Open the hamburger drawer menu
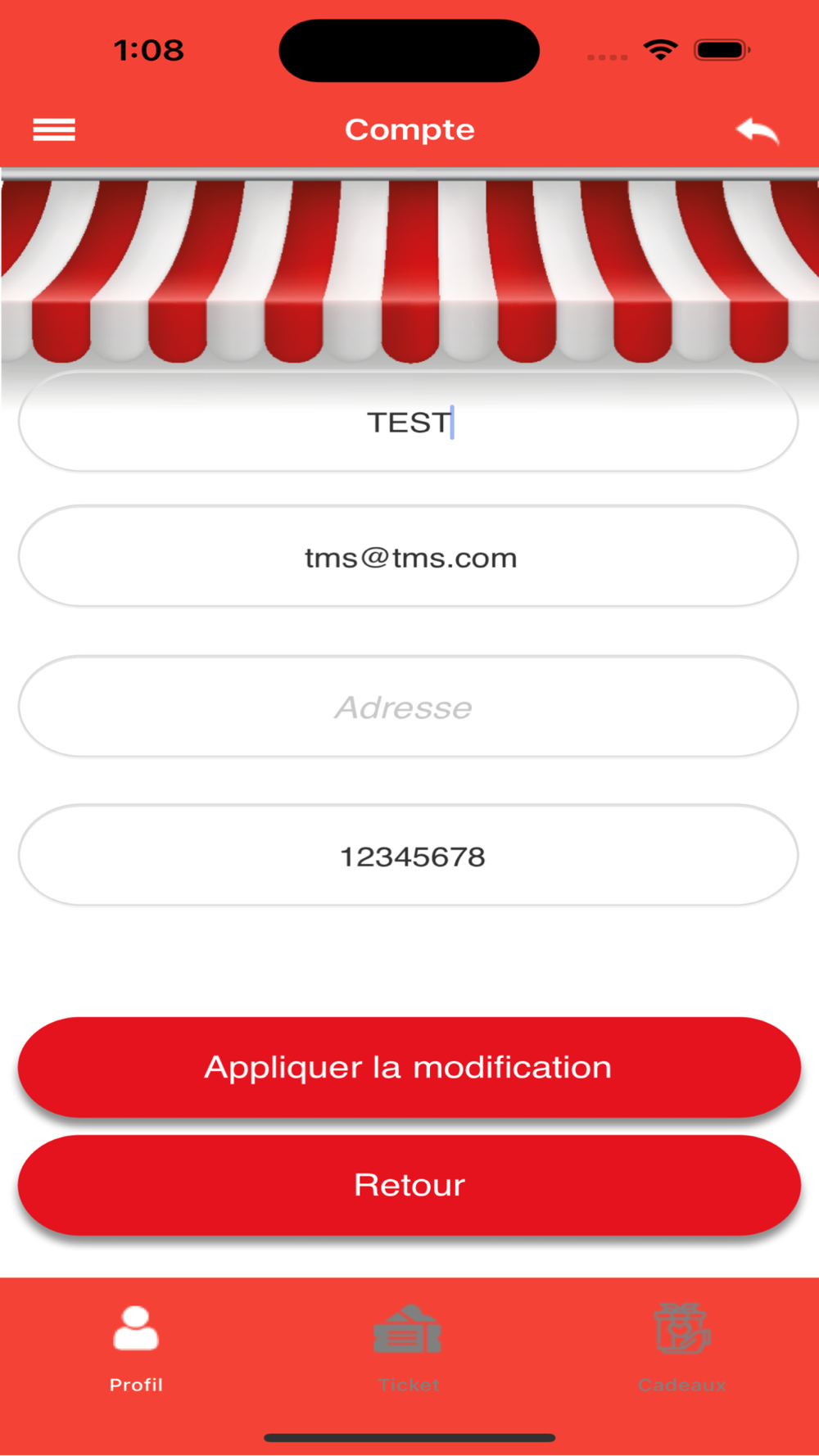The width and height of the screenshot is (819, 1456). click(x=54, y=129)
